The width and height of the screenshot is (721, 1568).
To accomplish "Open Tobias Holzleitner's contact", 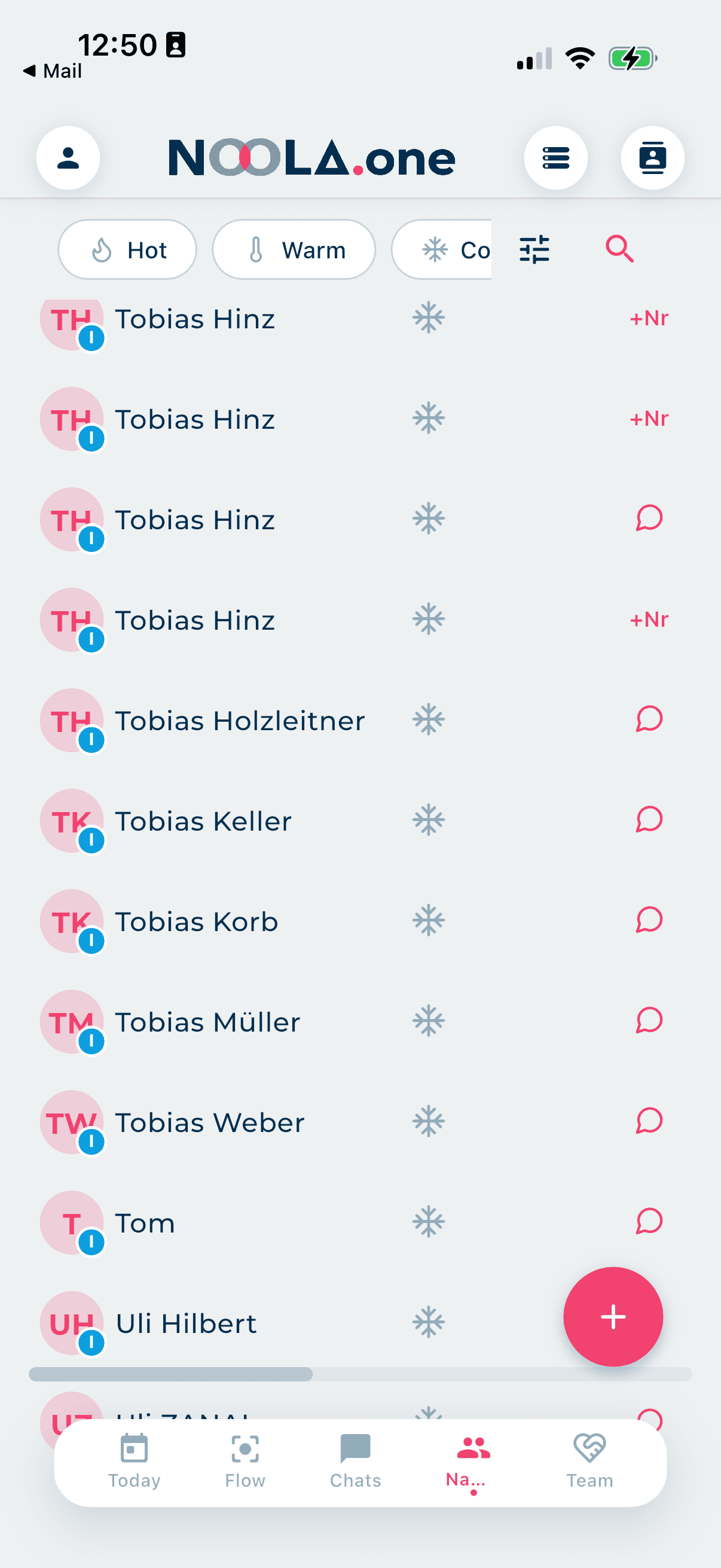I will point(240,721).
